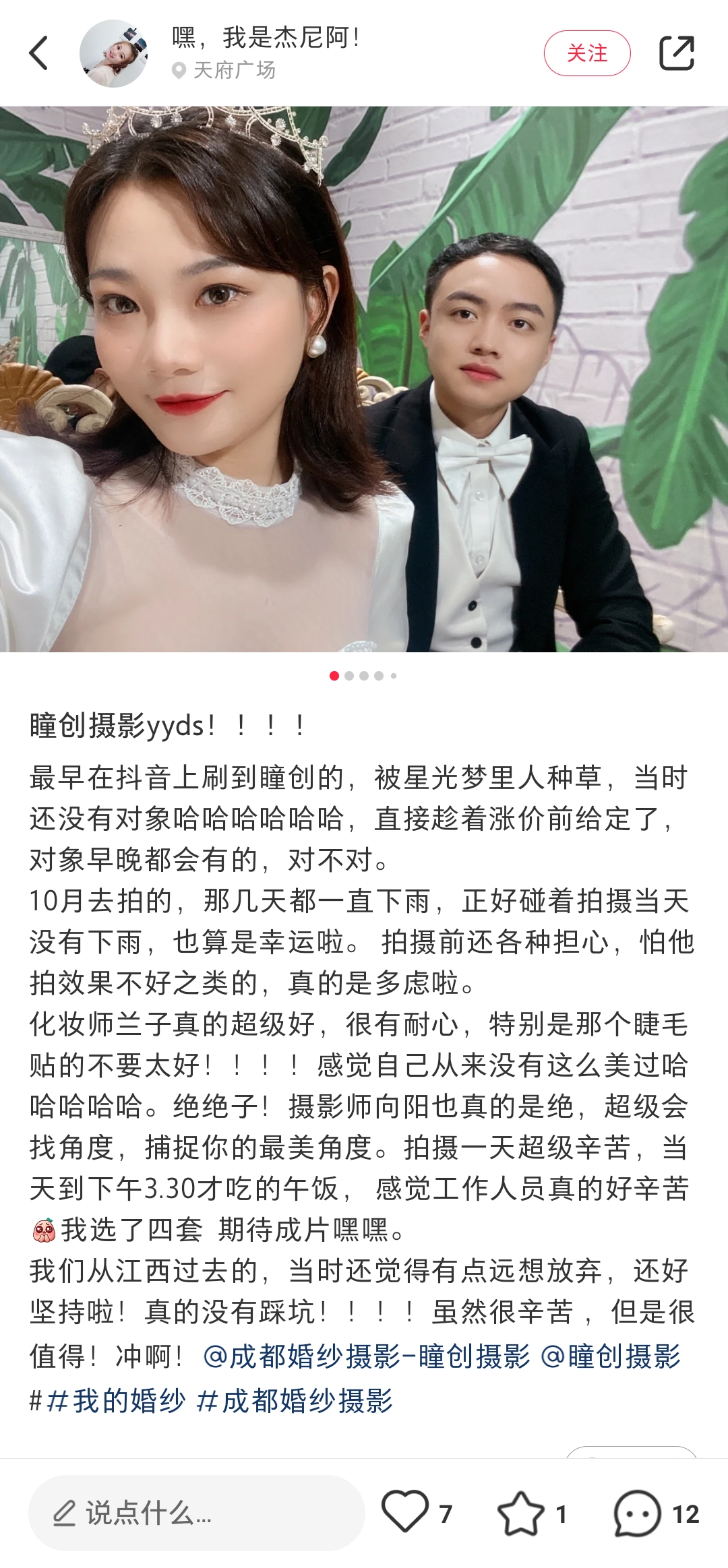
Task: Open the @成都婚纱摄影-瞳创摄影 mention
Action: pyautogui.click(x=367, y=1356)
